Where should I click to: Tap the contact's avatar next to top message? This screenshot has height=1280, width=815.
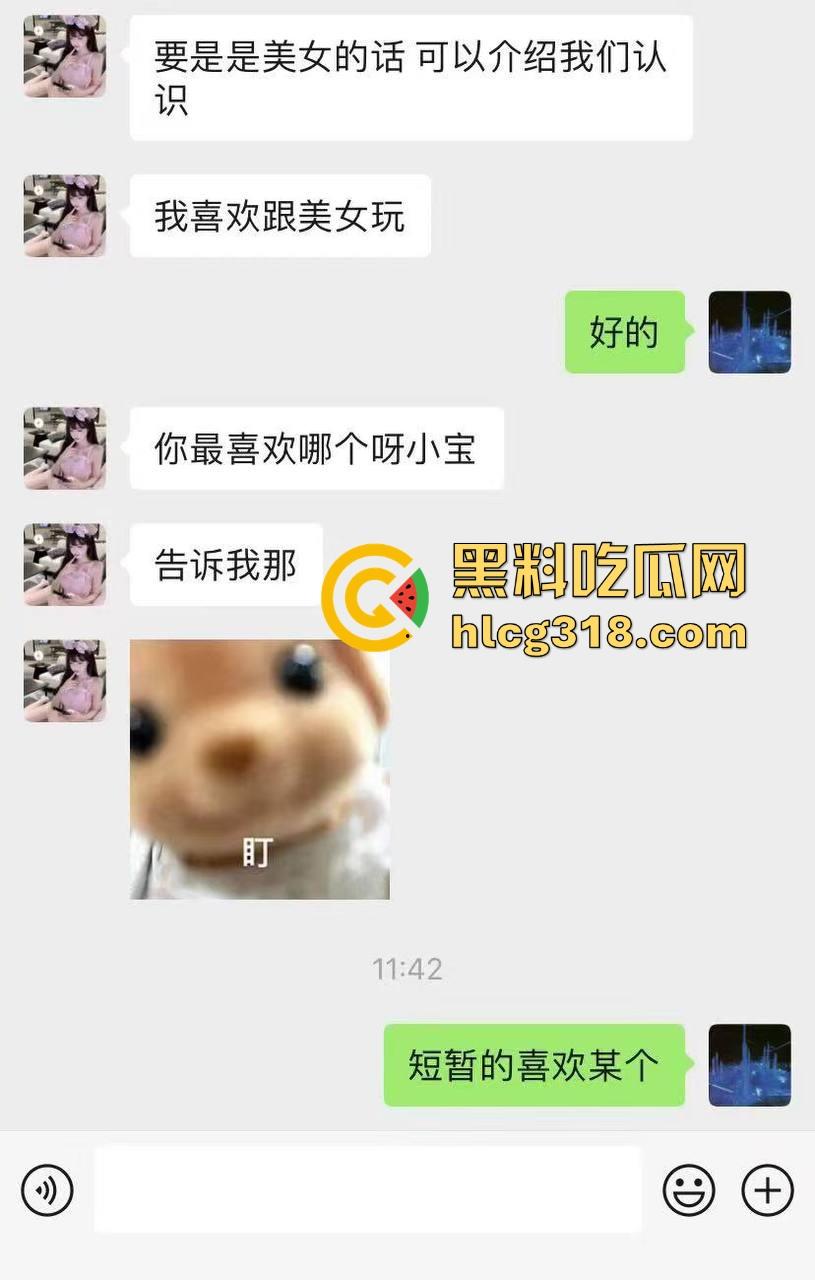(64, 58)
